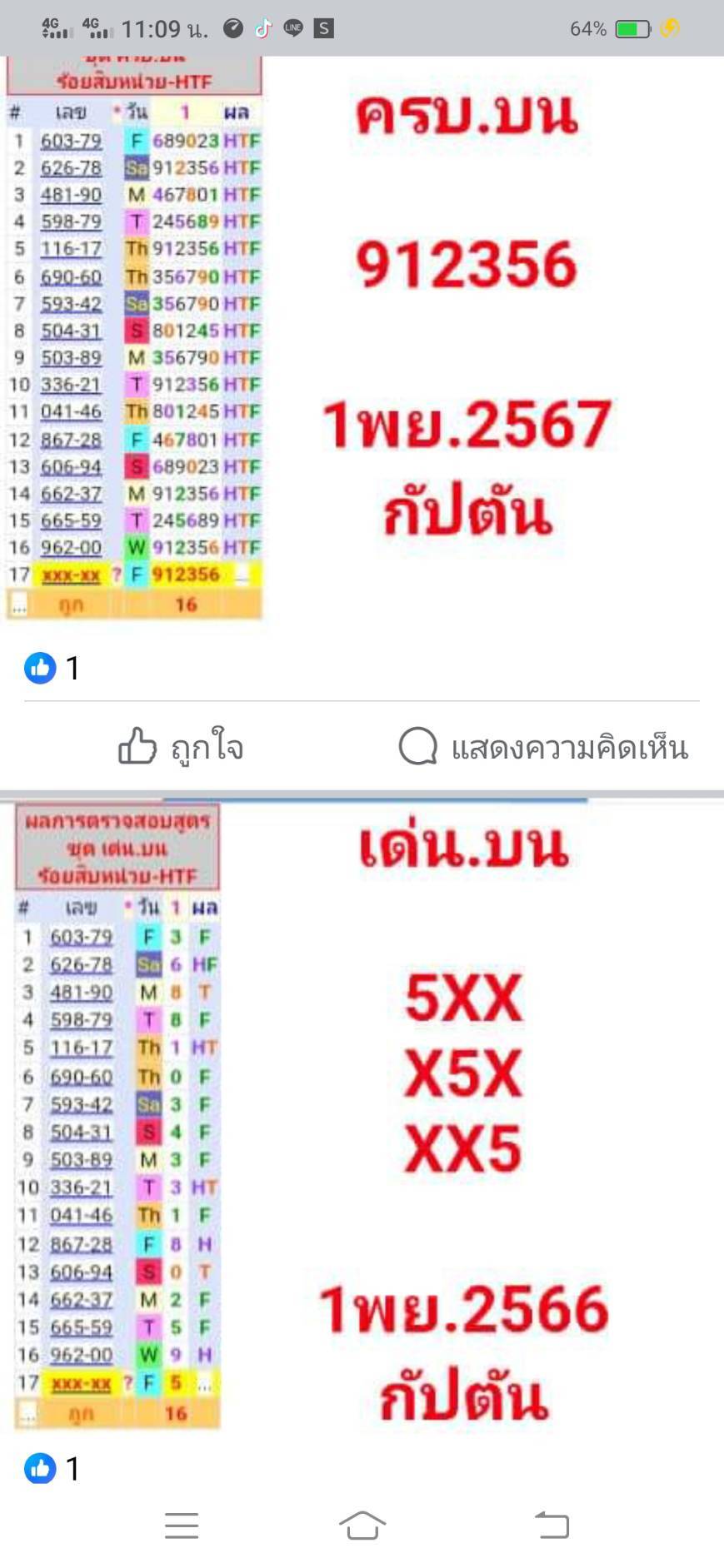The image size is (724, 1568).
Task: Open the system recent apps menu
Action: click(x=182, y=1525)
